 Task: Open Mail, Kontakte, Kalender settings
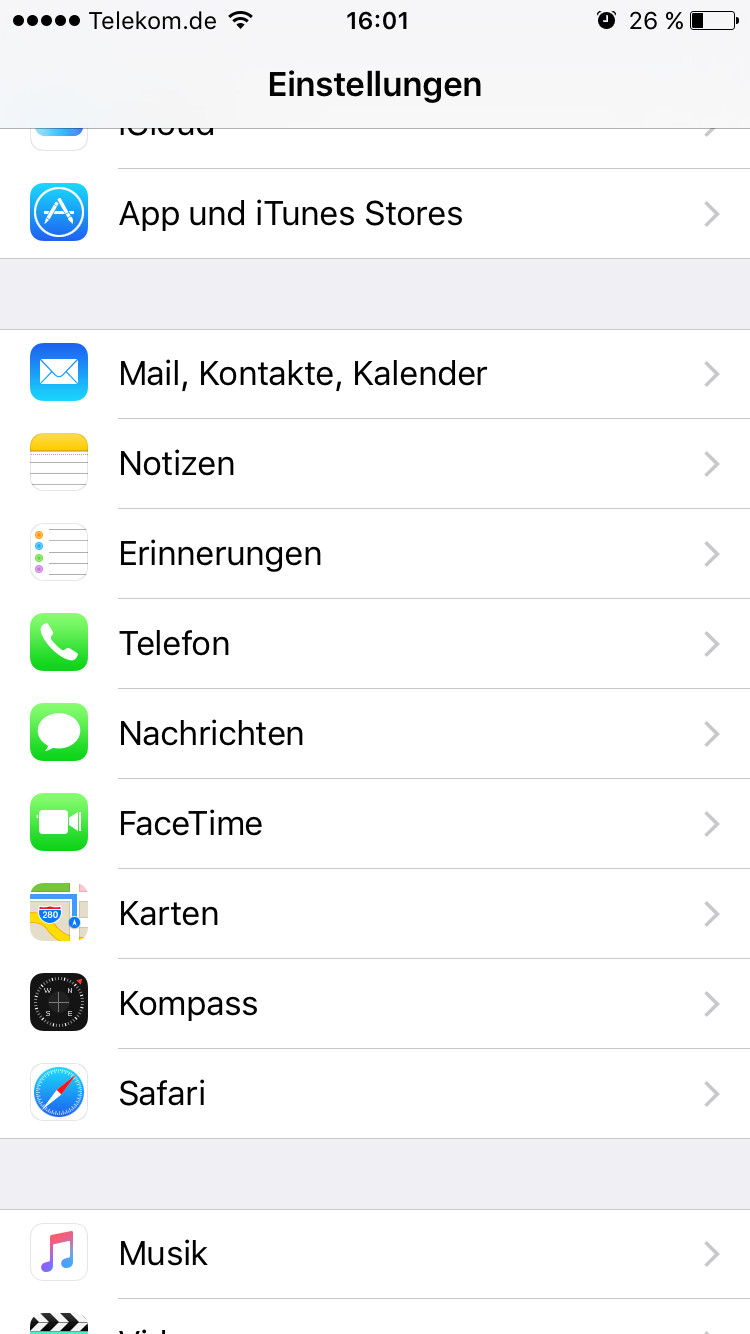[375, 374]
